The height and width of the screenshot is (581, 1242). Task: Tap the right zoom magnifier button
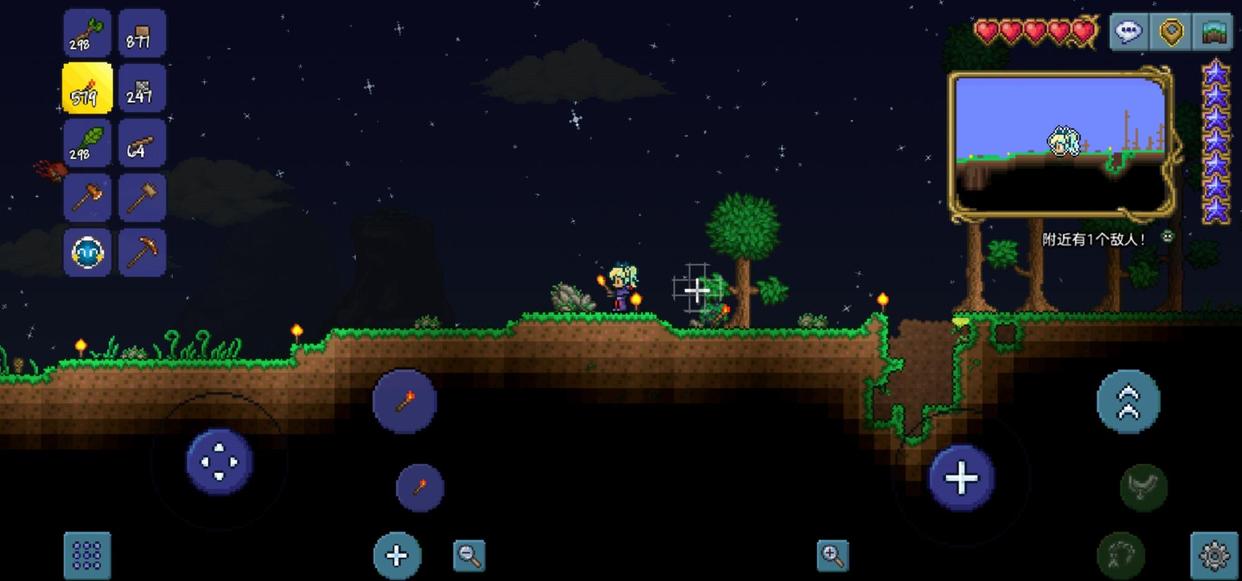point(832,555)
